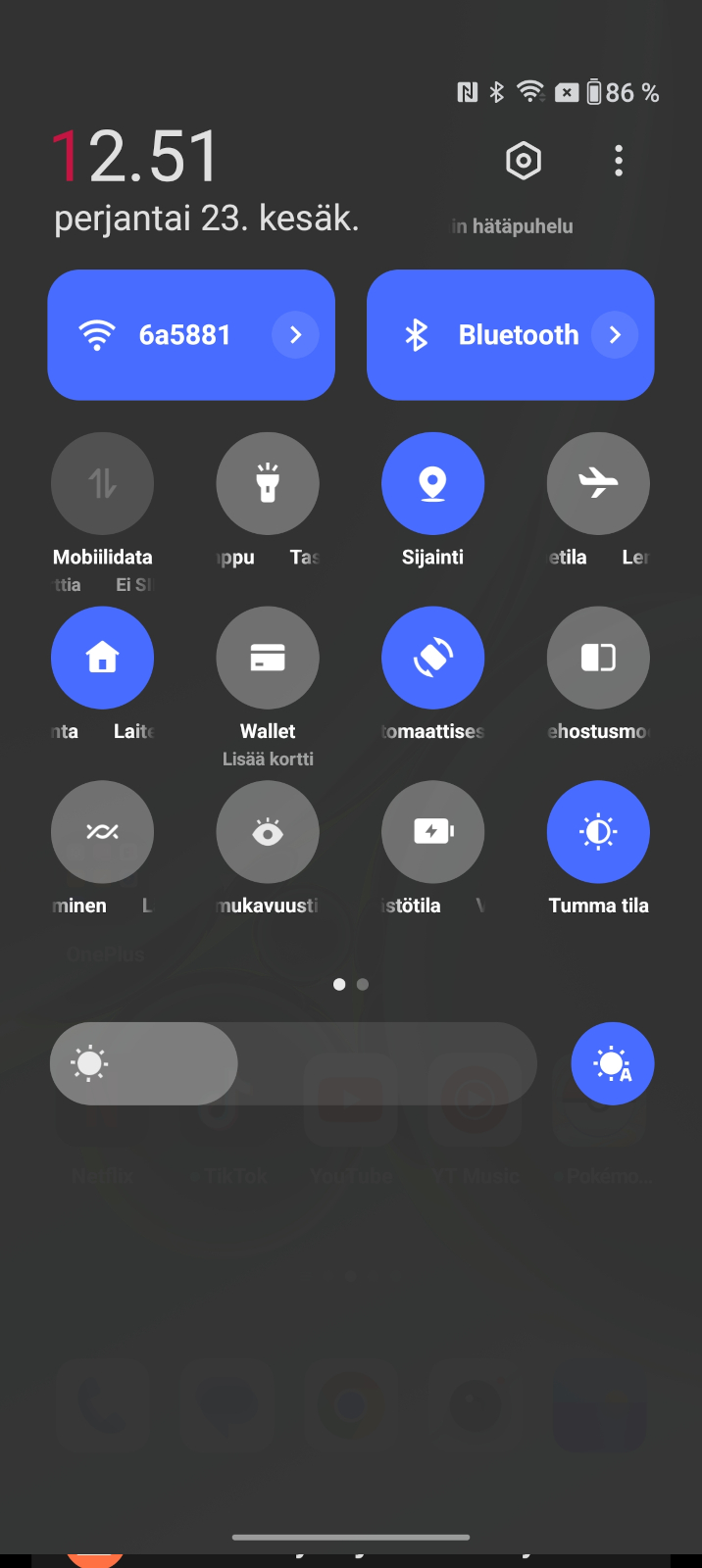Expand Wi-Fi network details arrow
The image size is (702, 1568).
pyautogui.click(x=295, y=335)
